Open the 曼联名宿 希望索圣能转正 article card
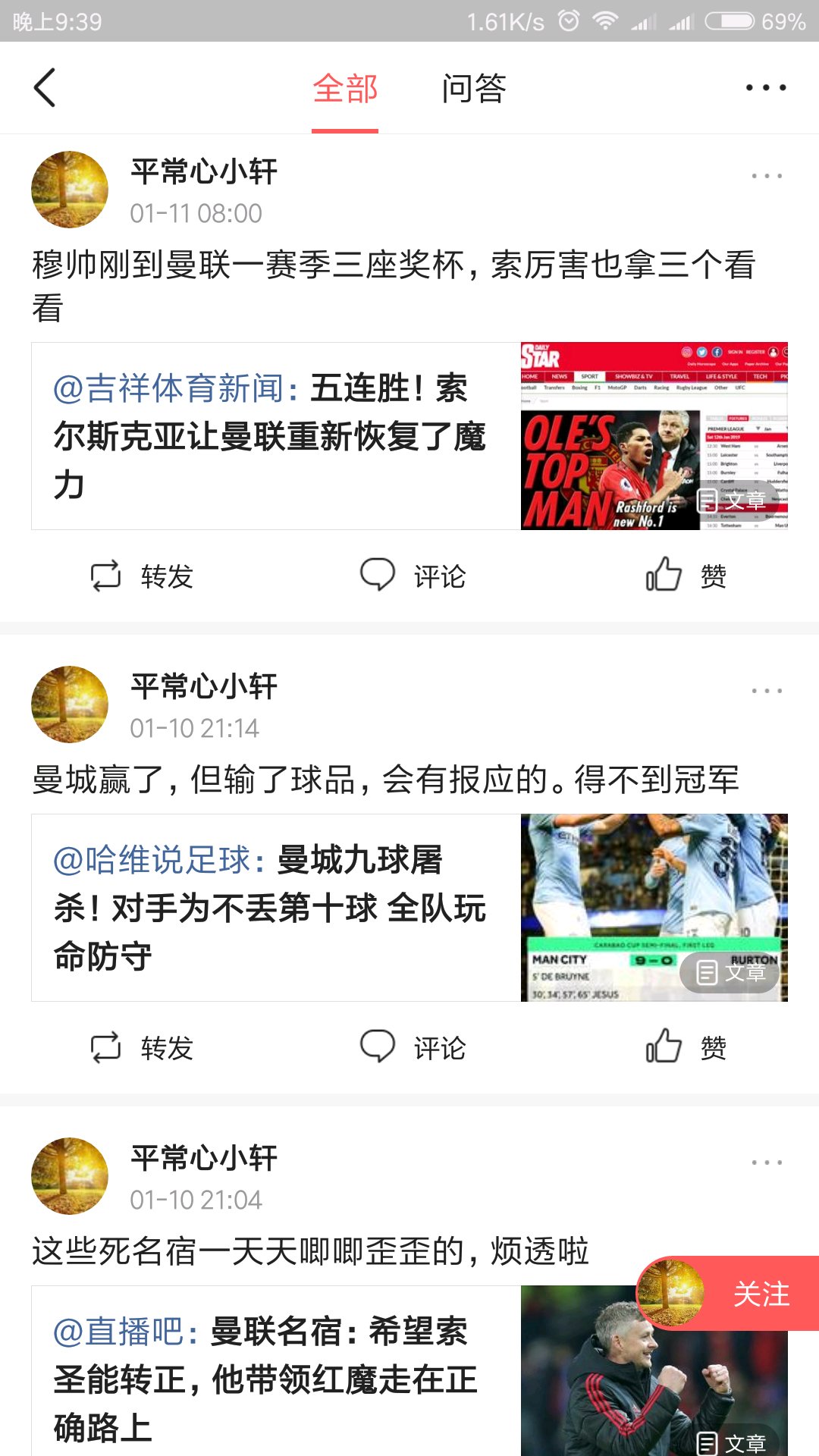The height and width of the screenshot is (1456, 819). 409,1371
